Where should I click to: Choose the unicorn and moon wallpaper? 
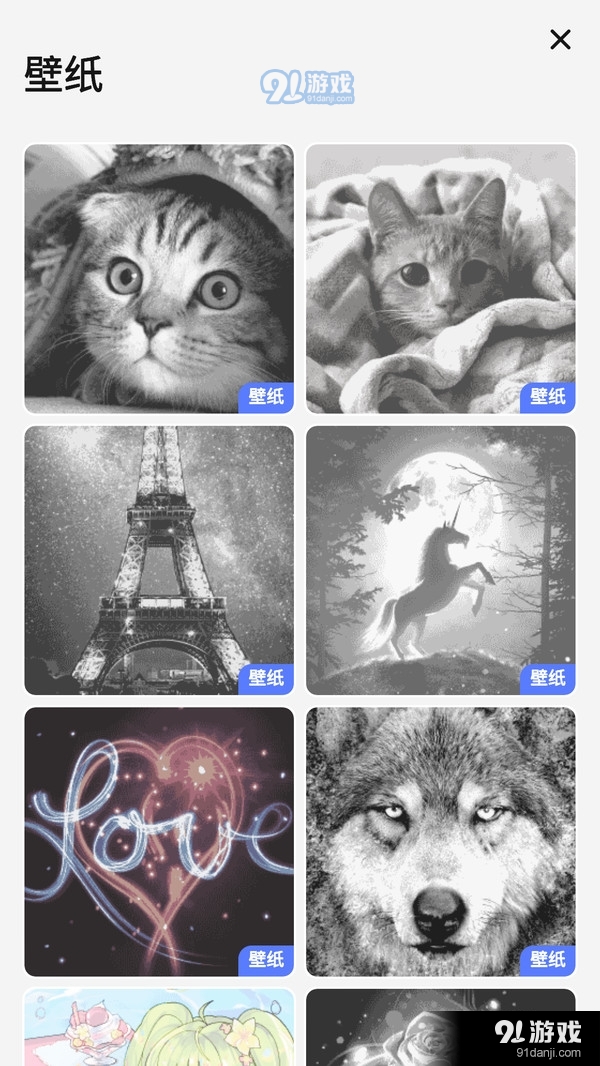pos(441,560)
